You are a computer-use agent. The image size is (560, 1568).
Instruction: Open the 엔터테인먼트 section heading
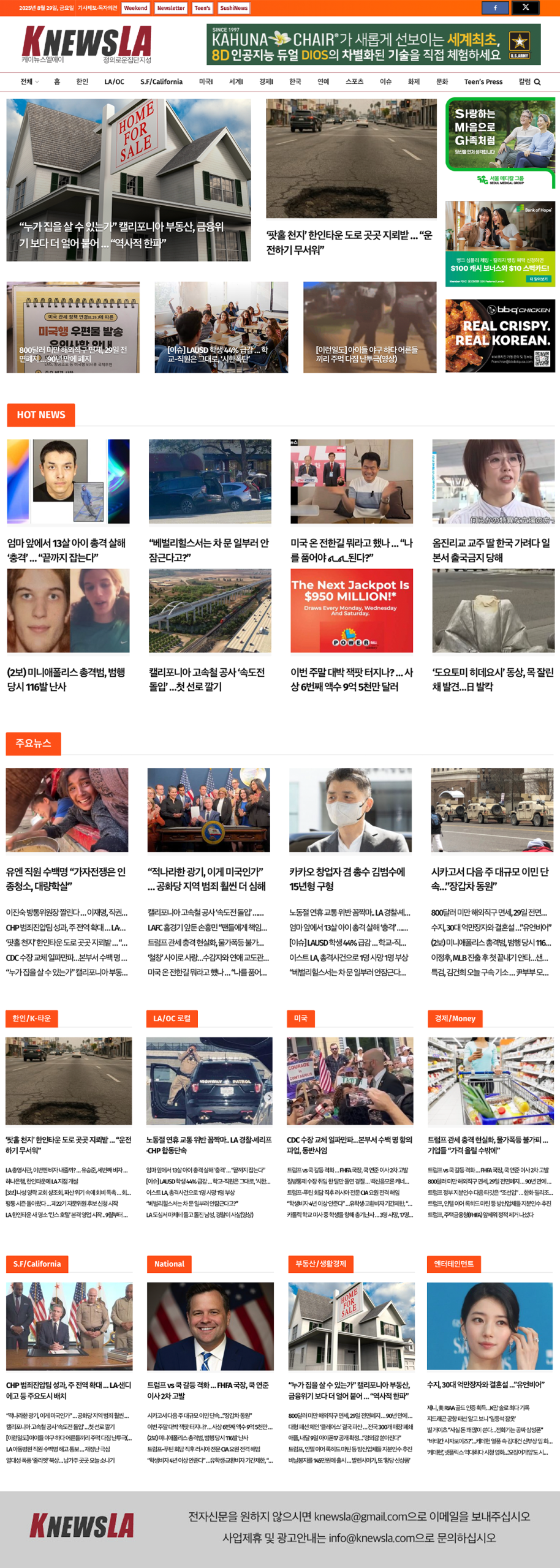453,1264
